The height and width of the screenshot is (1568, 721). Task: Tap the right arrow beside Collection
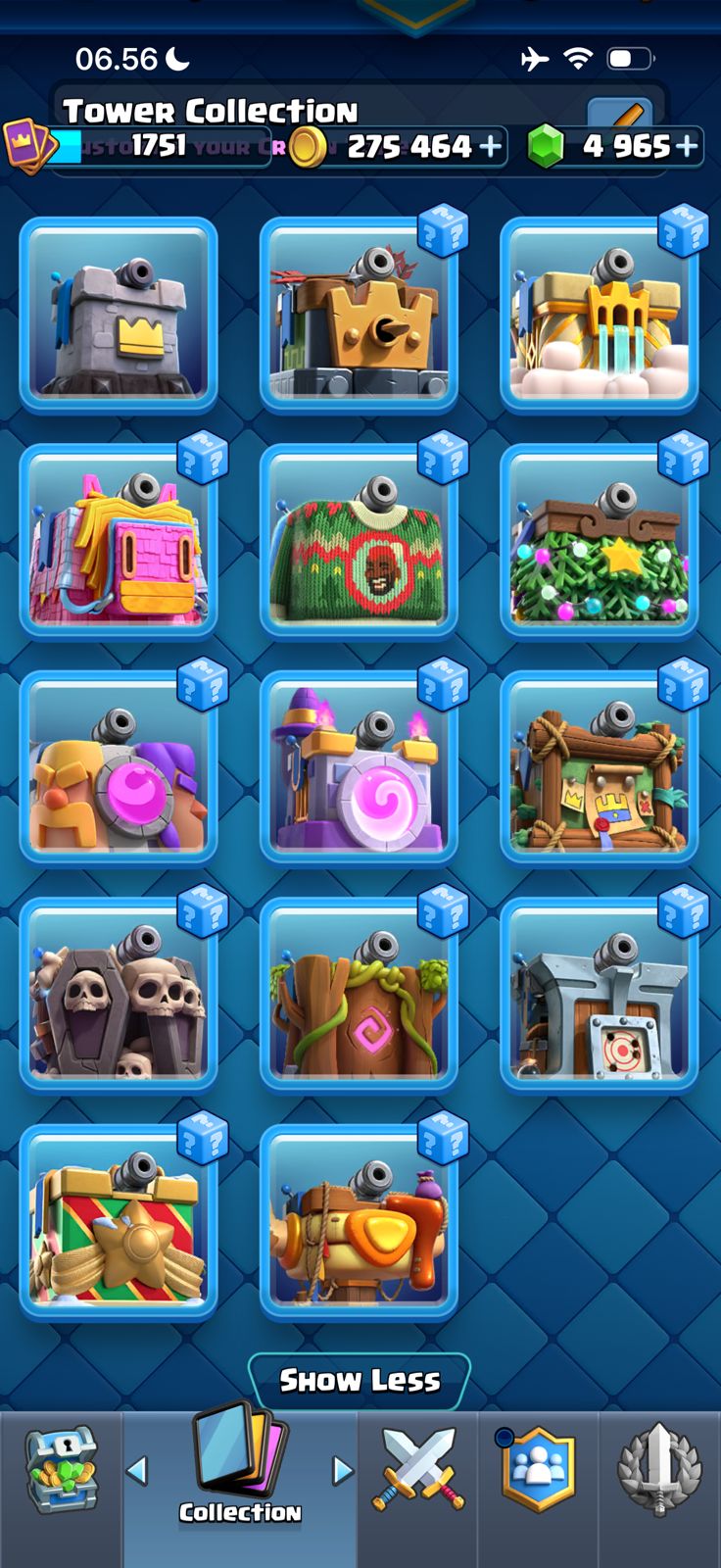[342, 1470]
